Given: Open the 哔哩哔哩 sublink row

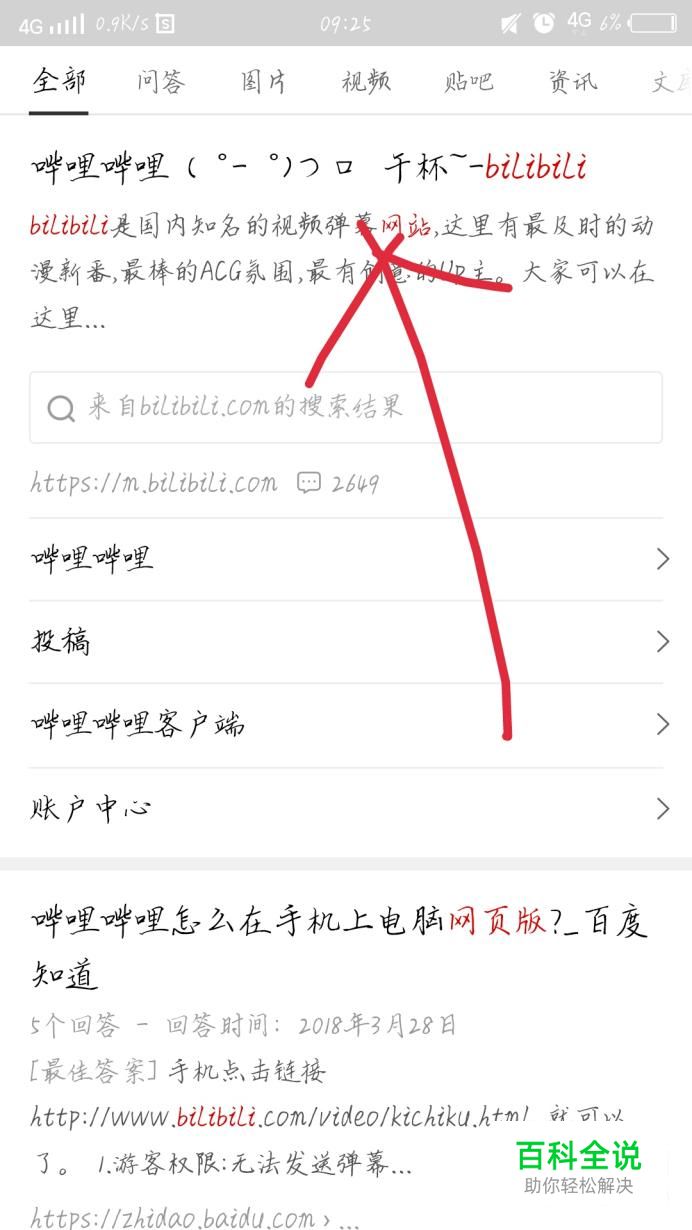Looking at the screenshot, I should (346, 559).
